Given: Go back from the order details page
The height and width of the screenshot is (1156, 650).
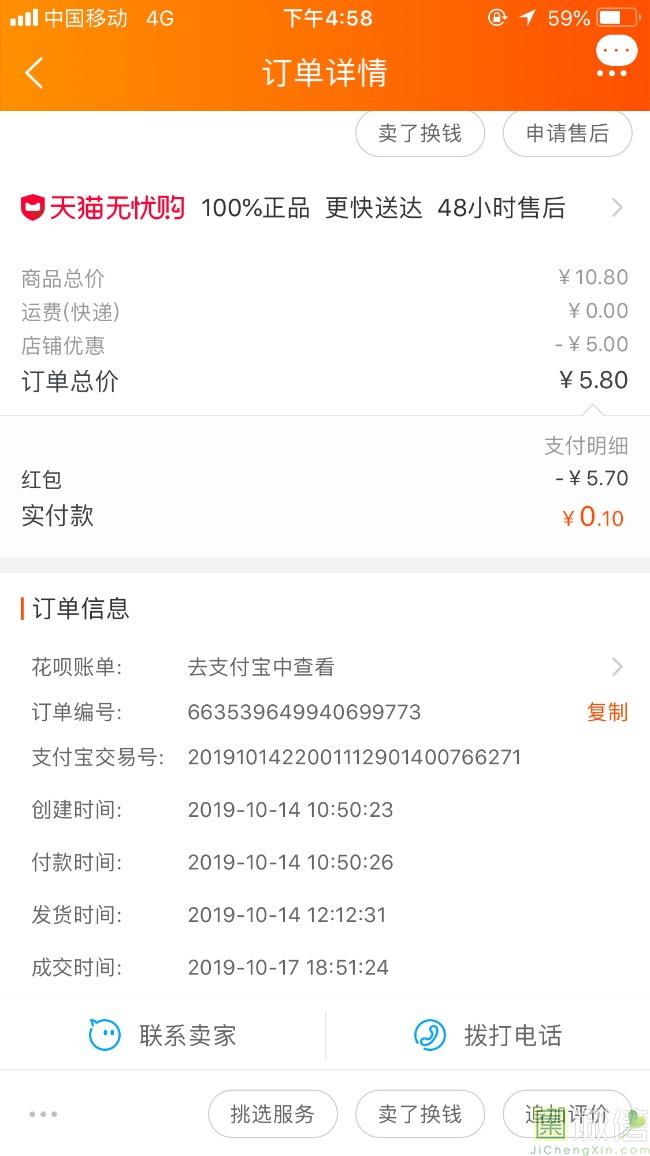Looking at the screenshot, I should [34, 73].
